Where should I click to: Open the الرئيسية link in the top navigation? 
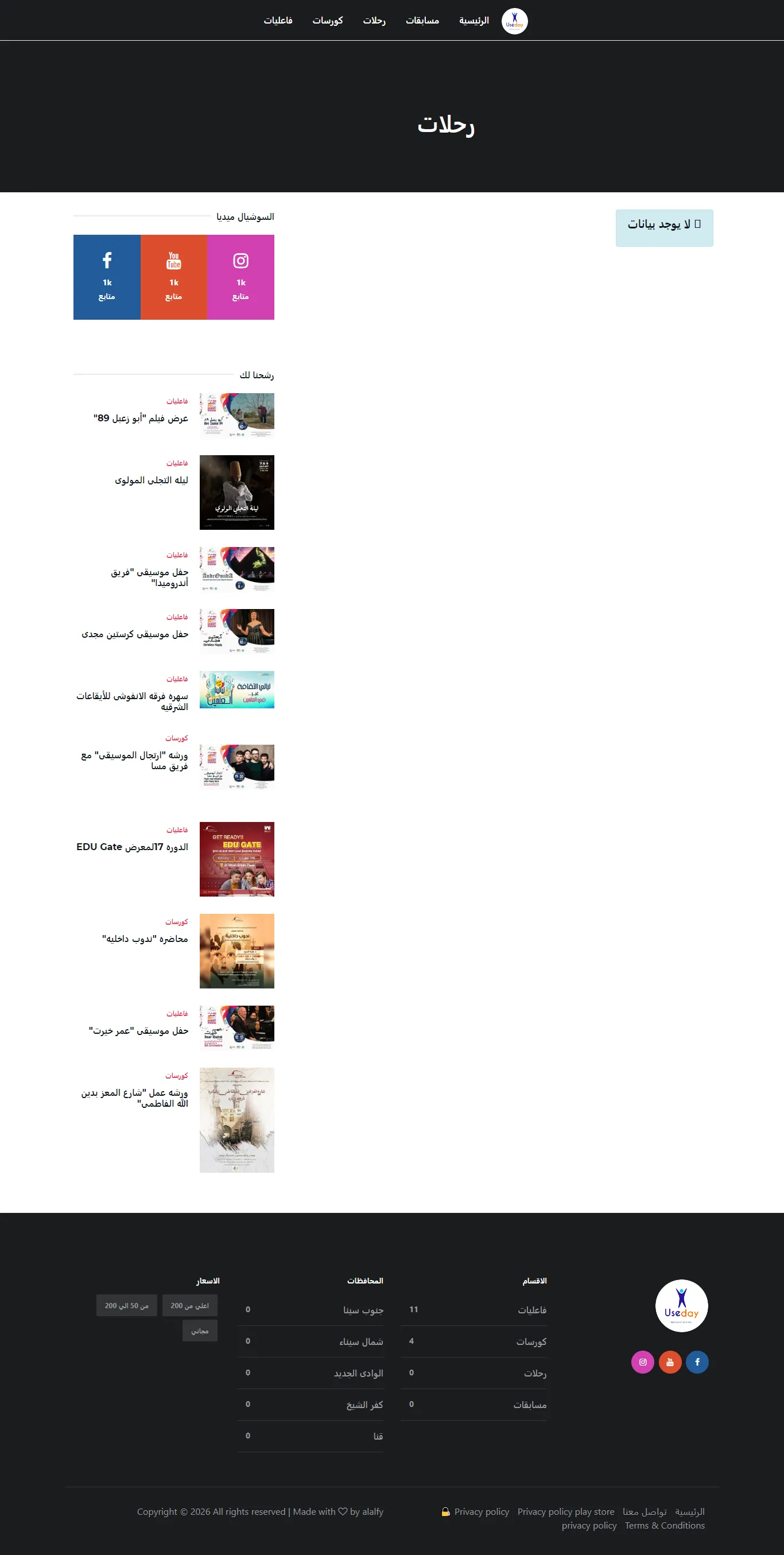(473, 21)
